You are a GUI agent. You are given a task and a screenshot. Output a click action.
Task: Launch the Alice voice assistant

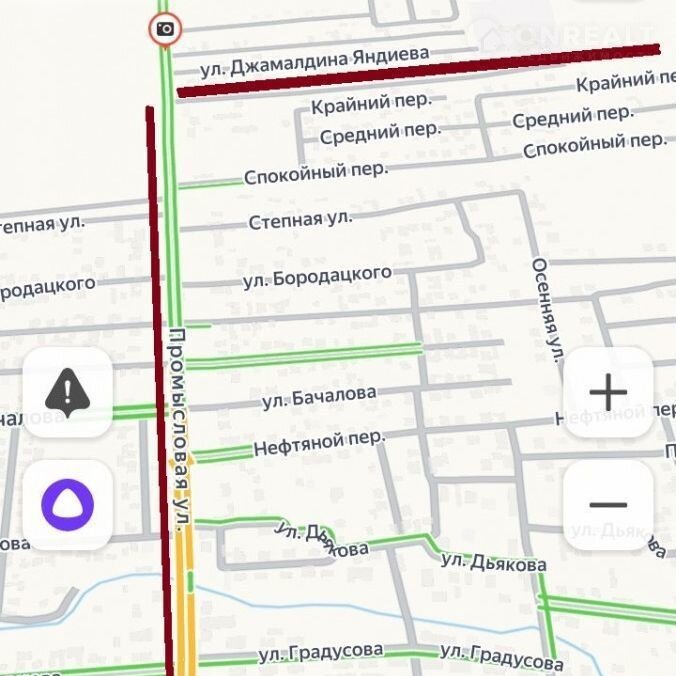(68, 505)
